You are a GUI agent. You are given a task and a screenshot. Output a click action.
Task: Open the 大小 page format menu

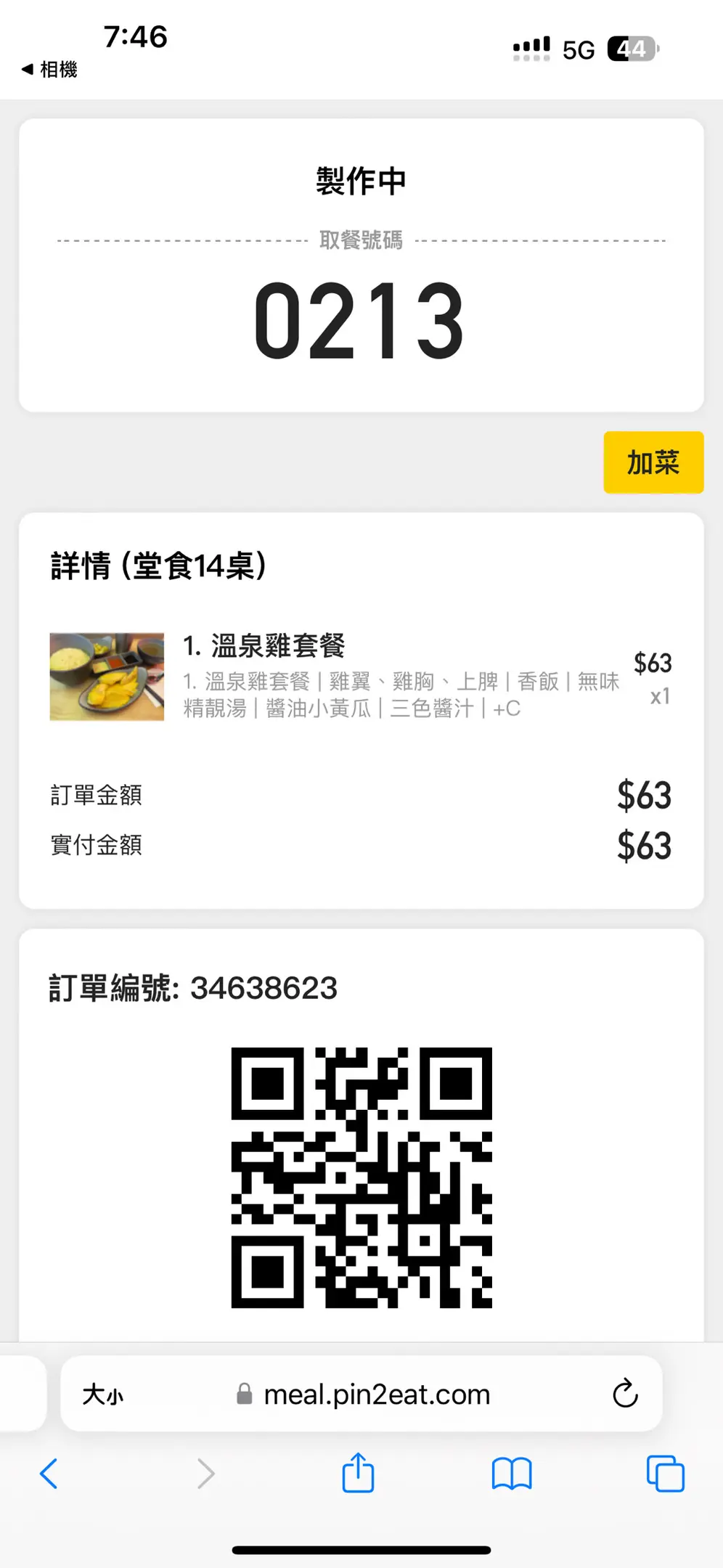click(103, 1394)
